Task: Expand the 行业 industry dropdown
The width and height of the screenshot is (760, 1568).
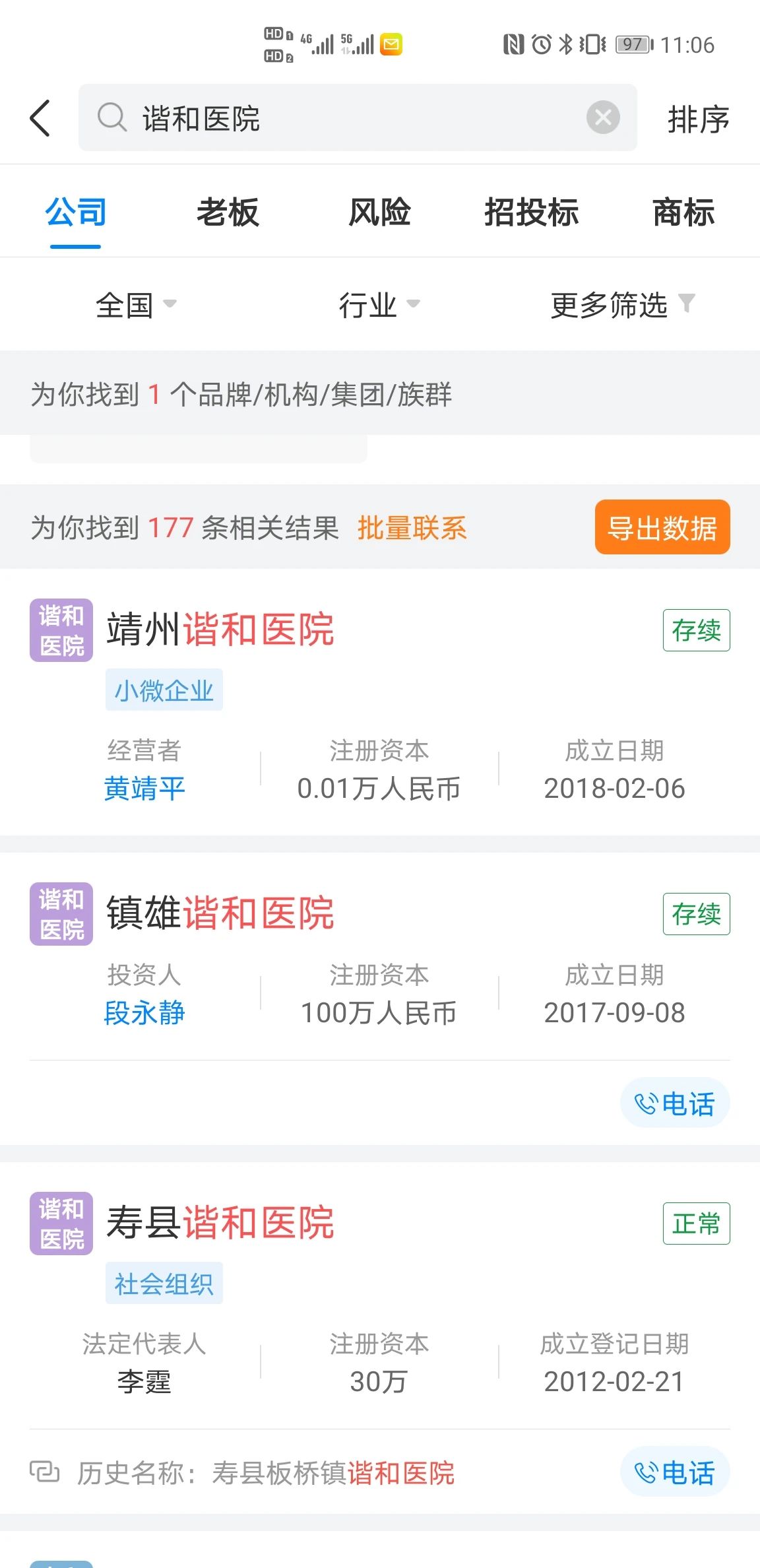Action: 379,305
